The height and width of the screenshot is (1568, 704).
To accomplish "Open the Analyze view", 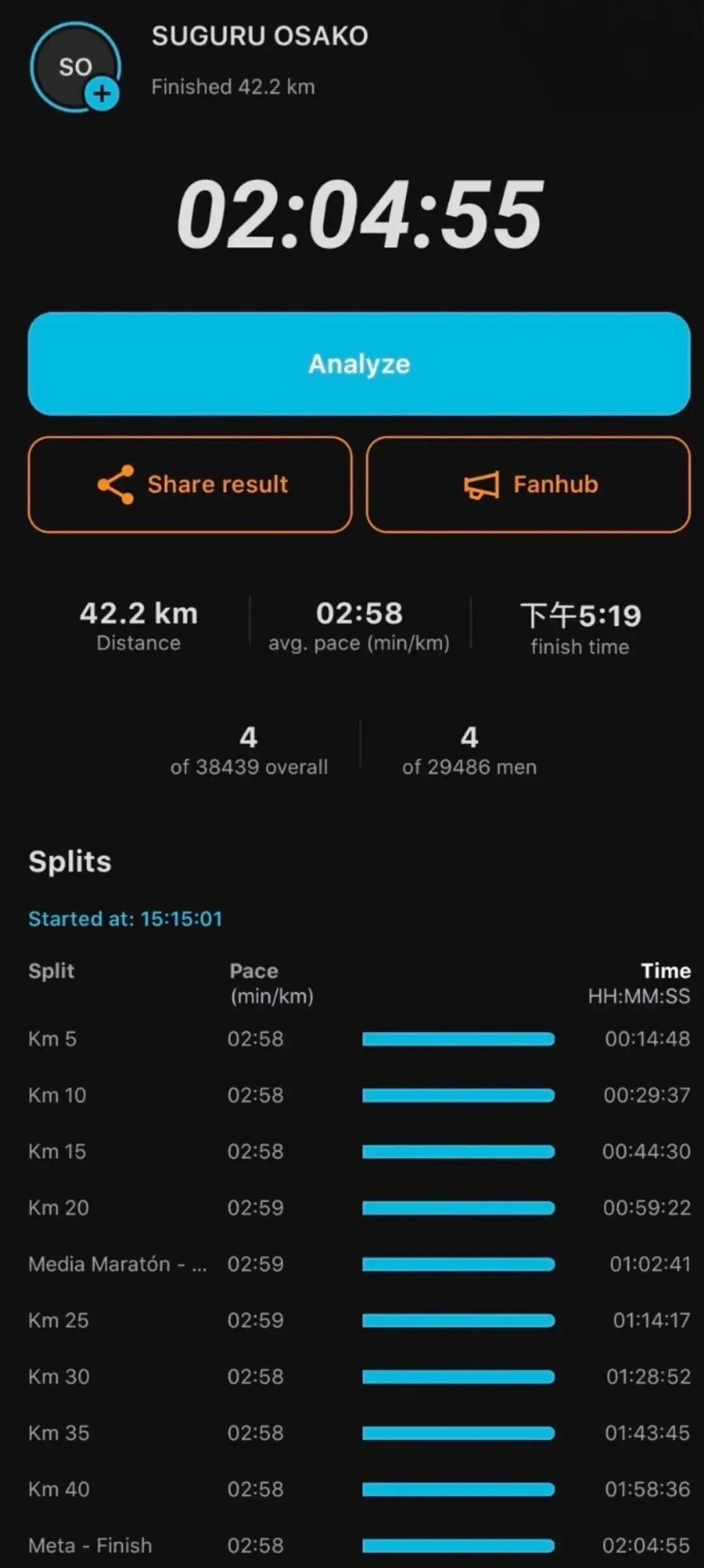I will coord(359,364).
